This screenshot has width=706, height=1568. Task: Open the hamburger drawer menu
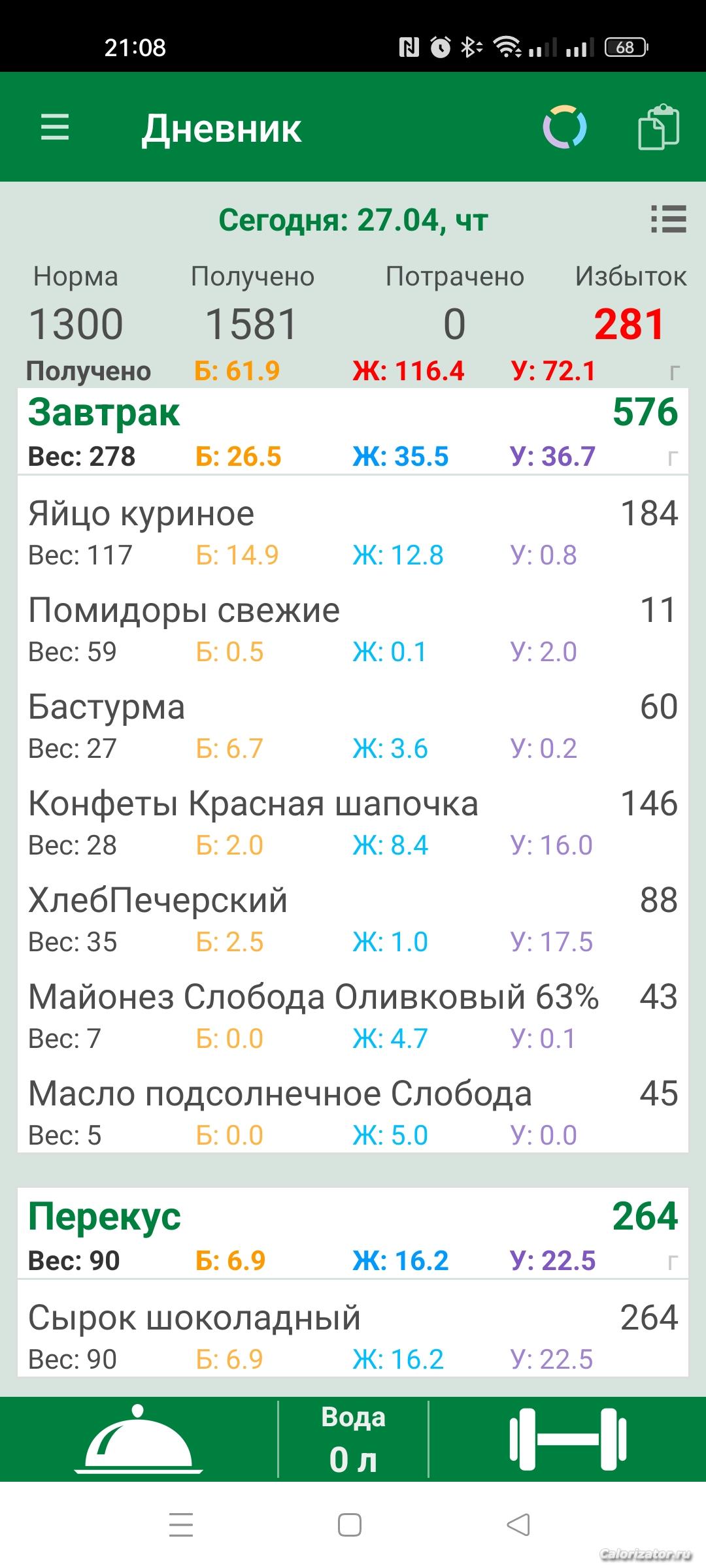(x=55, y=127)
